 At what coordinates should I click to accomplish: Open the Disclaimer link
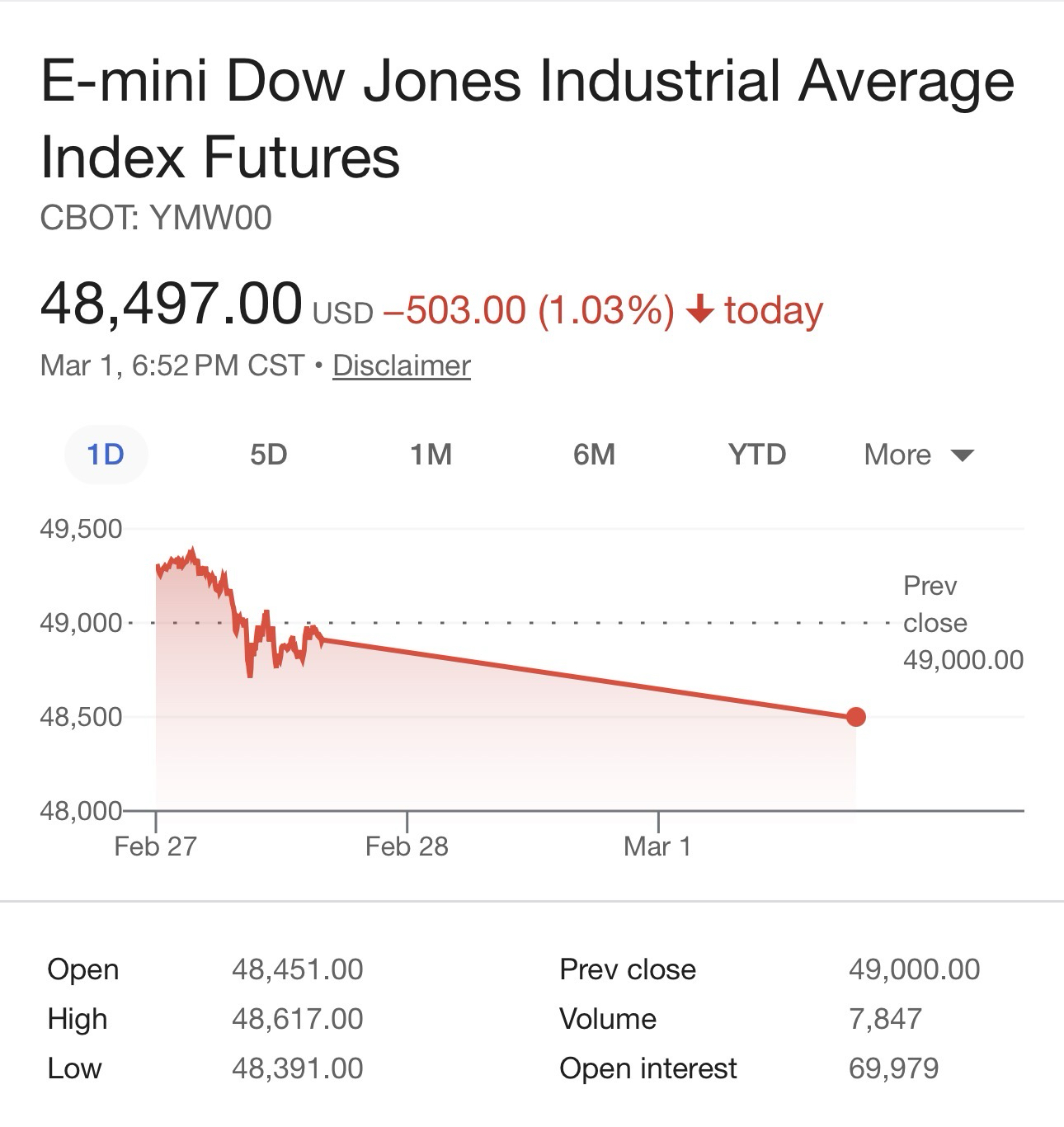click(x=401, y=365)
